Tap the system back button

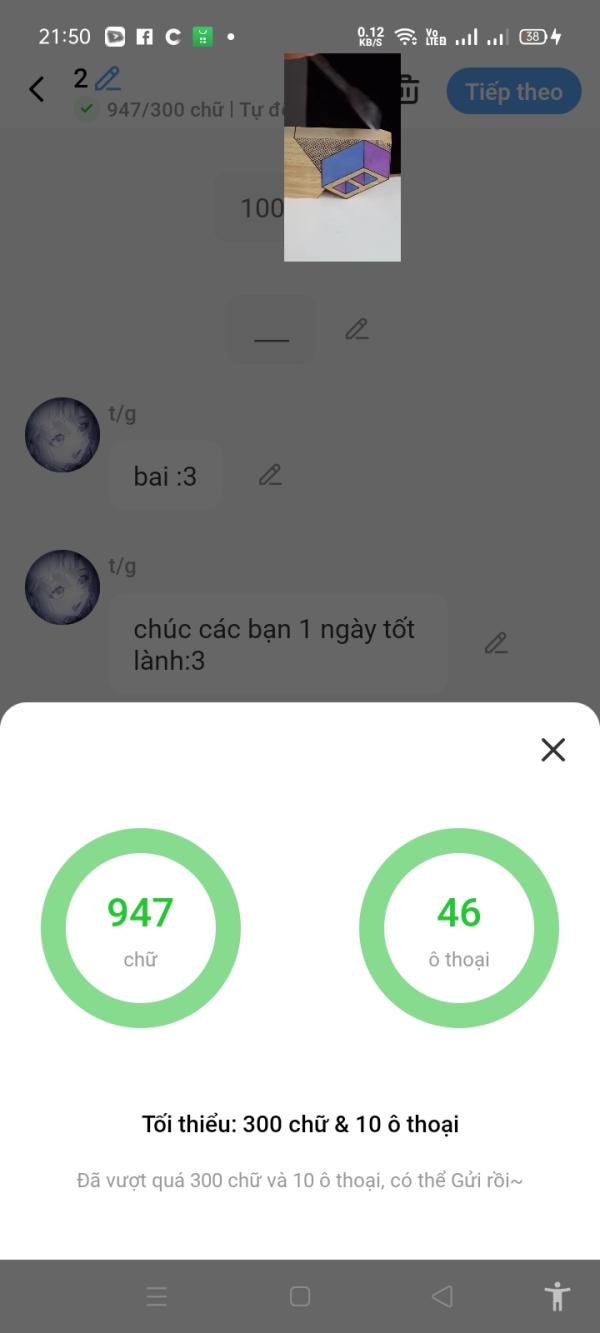442,1296
